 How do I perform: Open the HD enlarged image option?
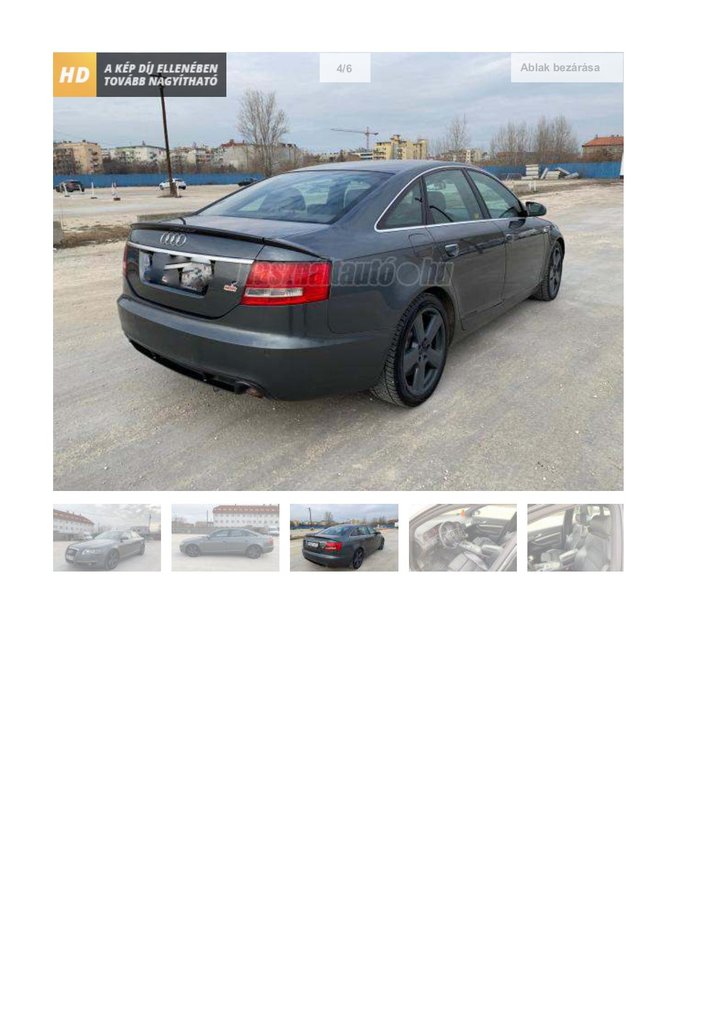(x=139, y=74)
